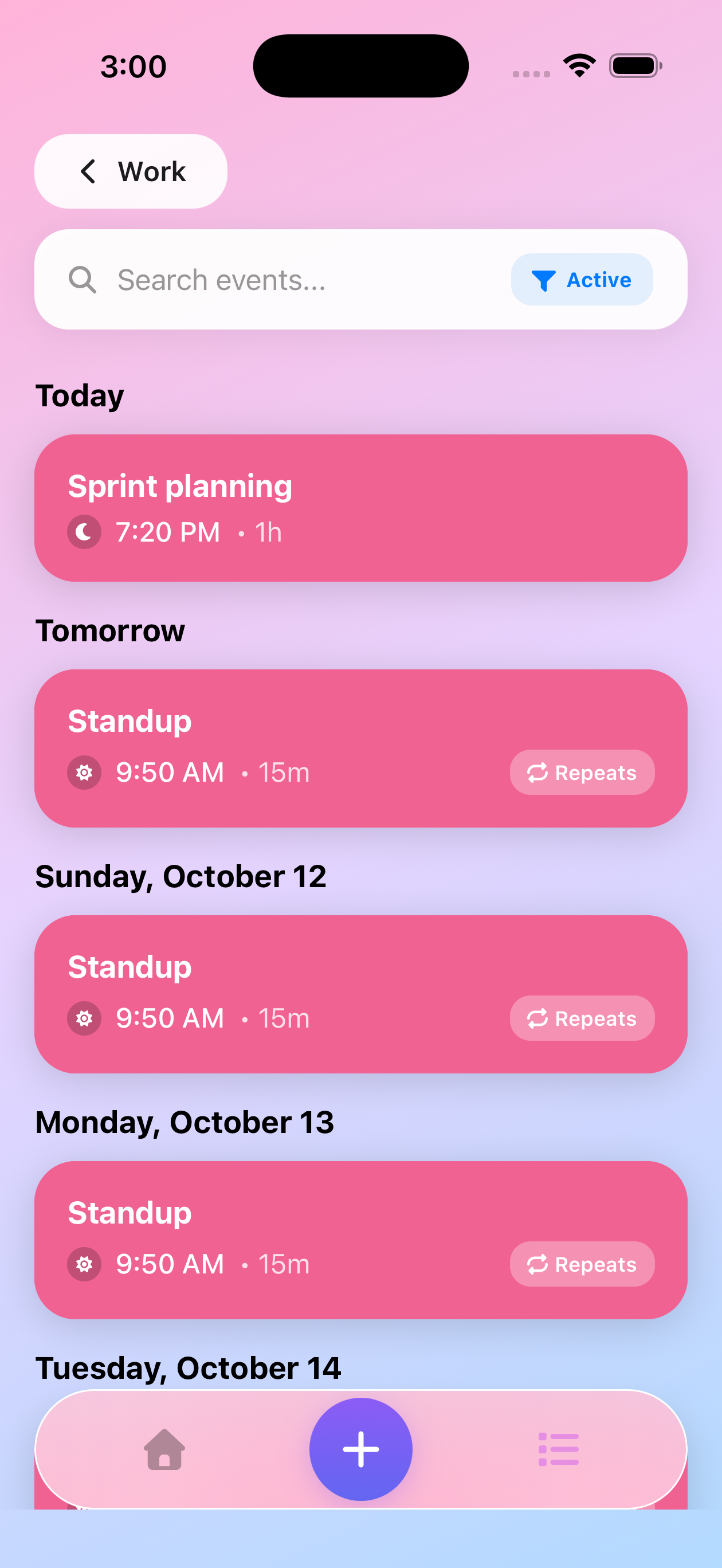Tap the search events field
The width and height of the screenshot is (722, 1568).
274,280
